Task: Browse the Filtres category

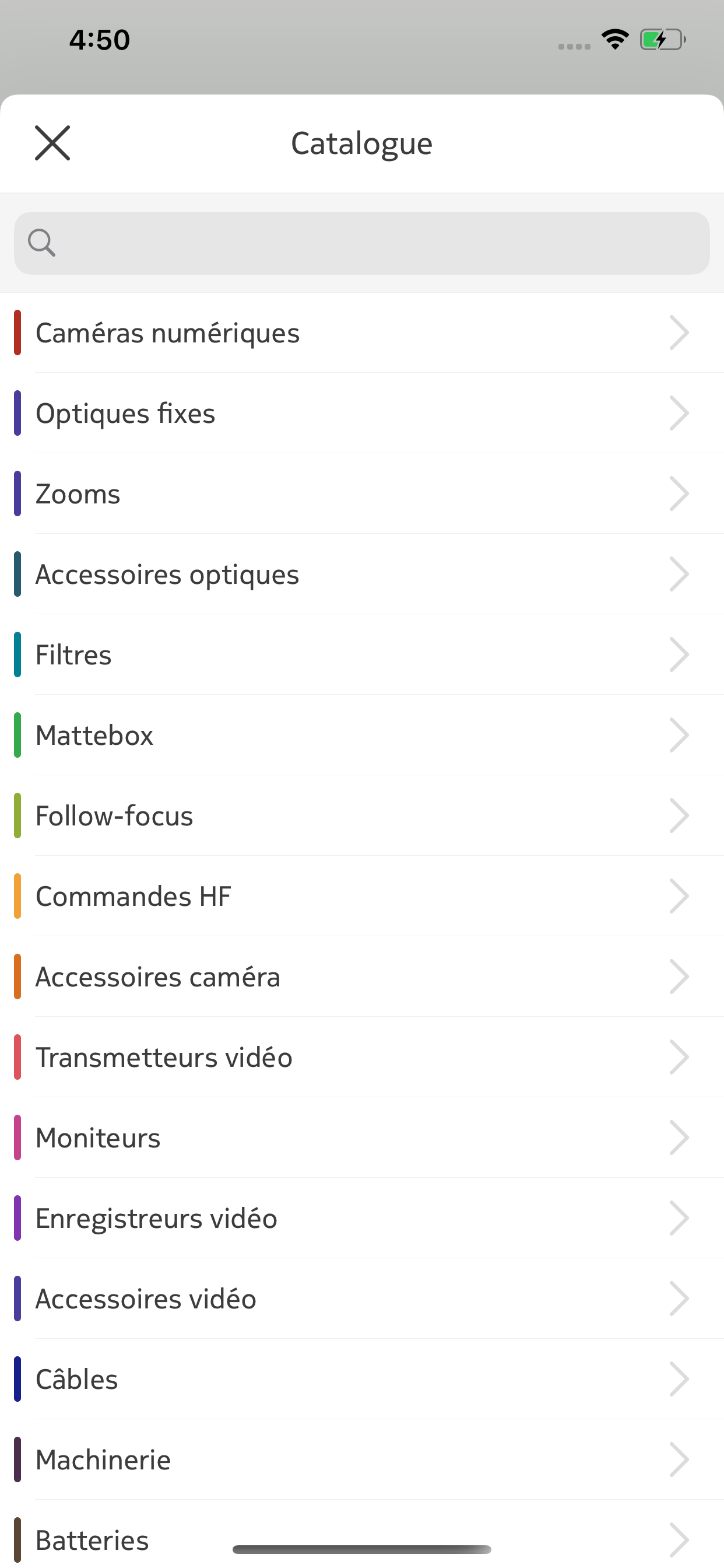Action: click(x=362, y=654)
